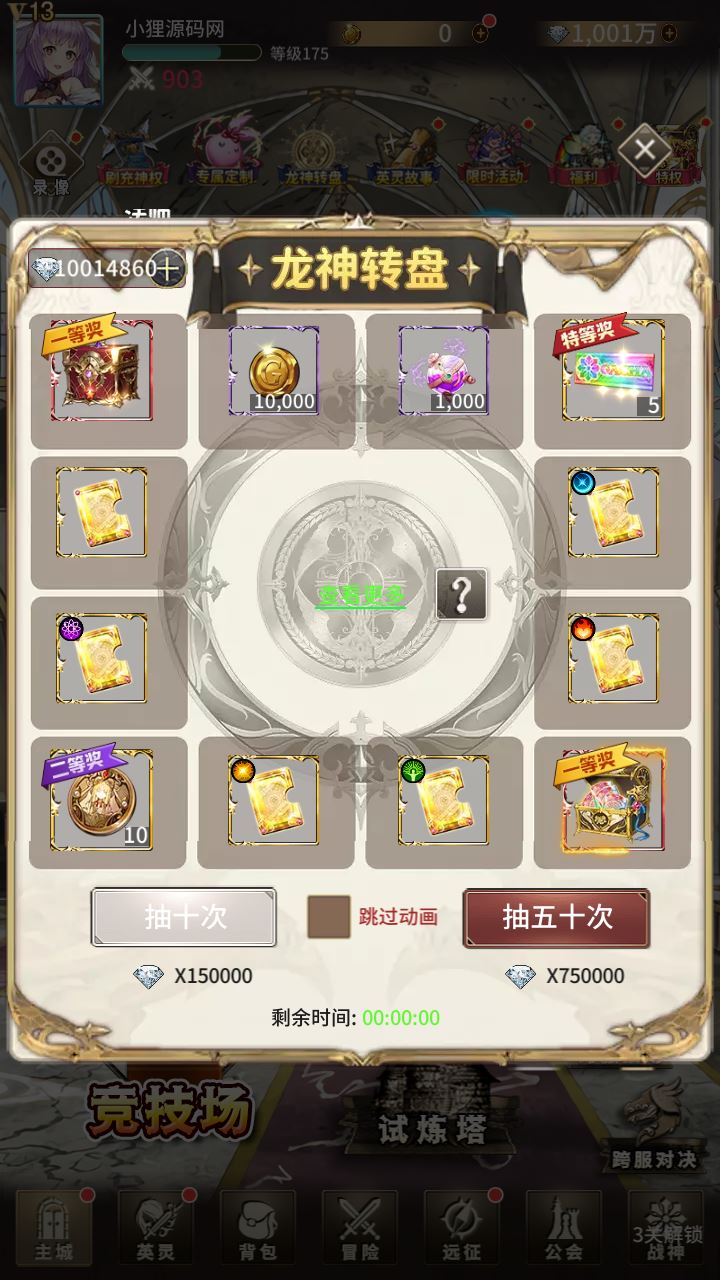Tap the 抽五十次 draw button

(x=556, y=917)
